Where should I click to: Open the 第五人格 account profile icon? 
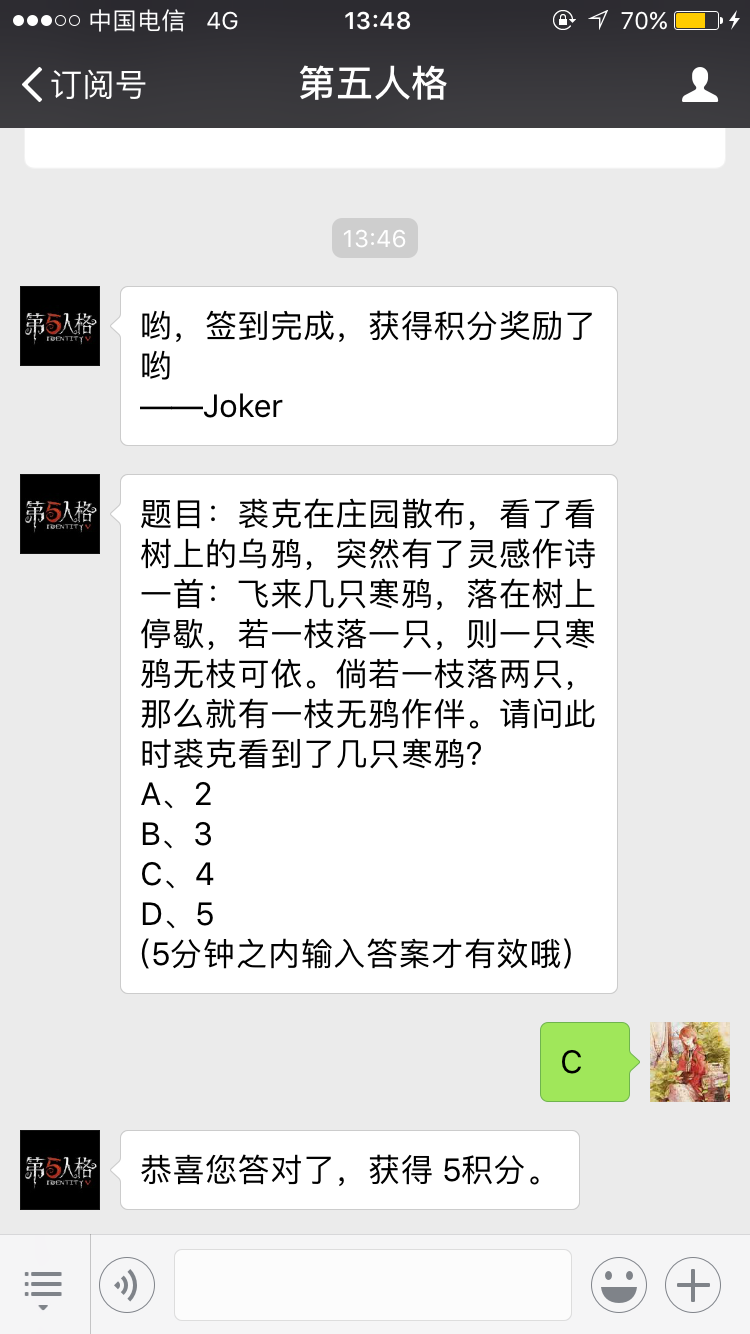[x=699, y=85]
